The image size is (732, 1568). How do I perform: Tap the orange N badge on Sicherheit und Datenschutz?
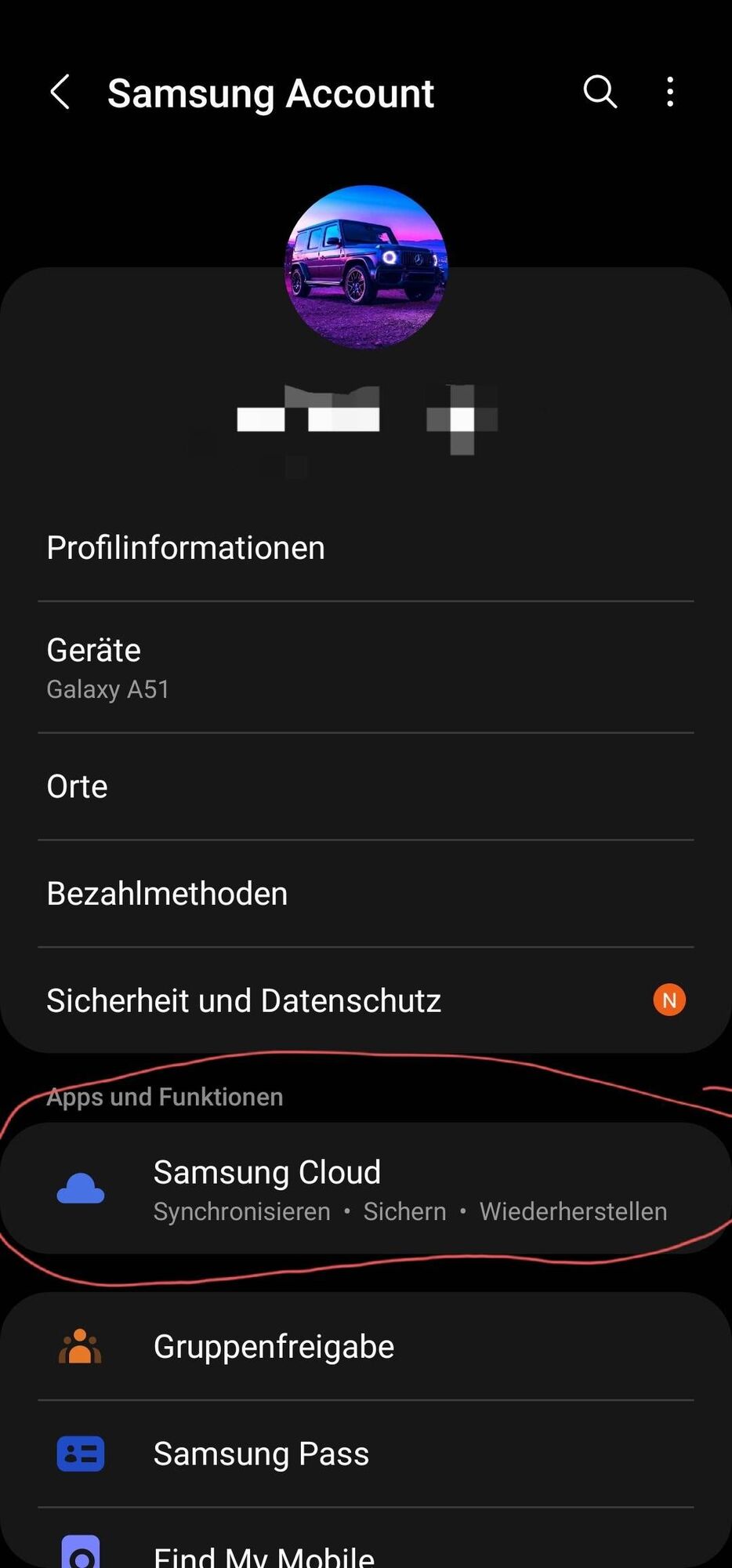coord(669,1000)
